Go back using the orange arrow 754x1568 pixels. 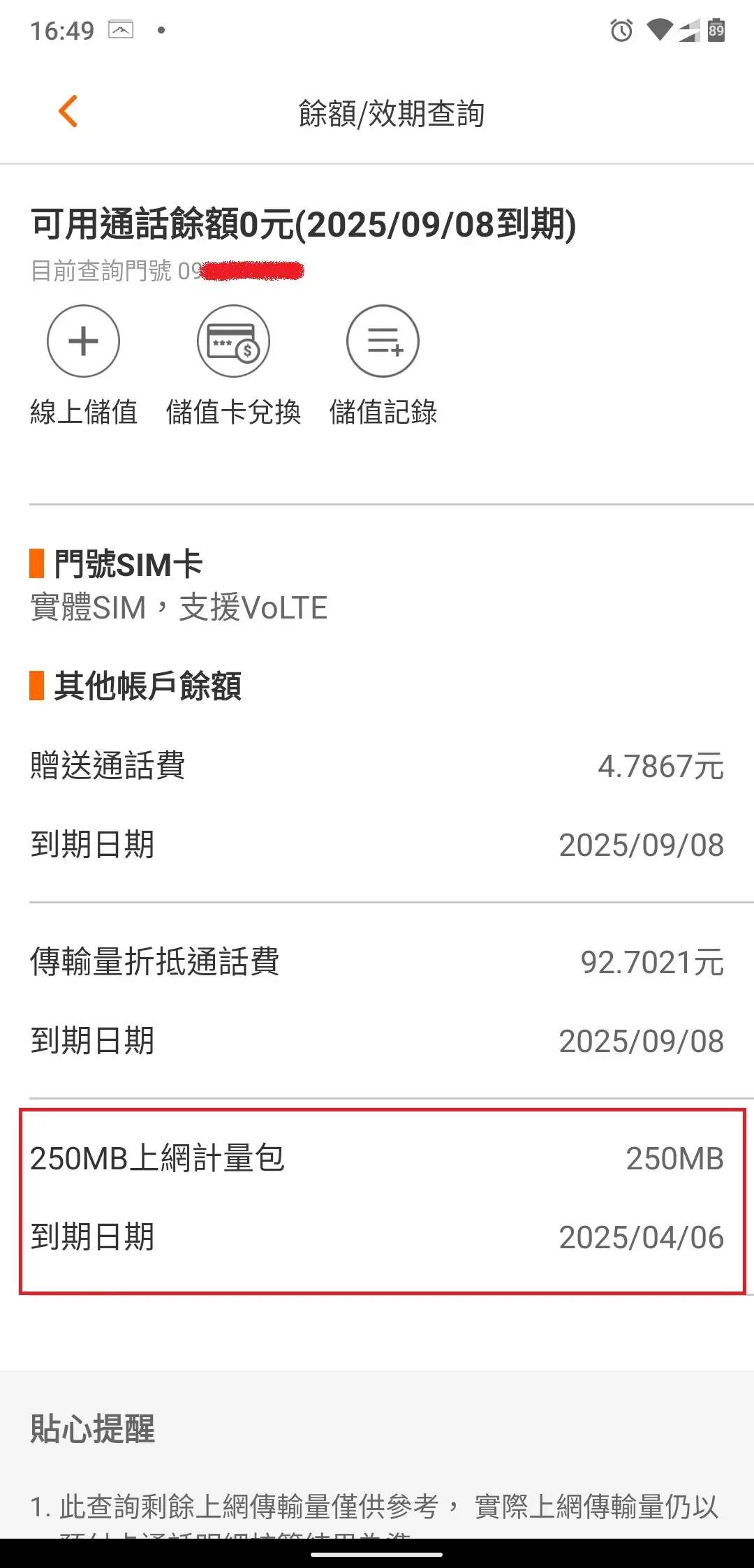point(68,112)
